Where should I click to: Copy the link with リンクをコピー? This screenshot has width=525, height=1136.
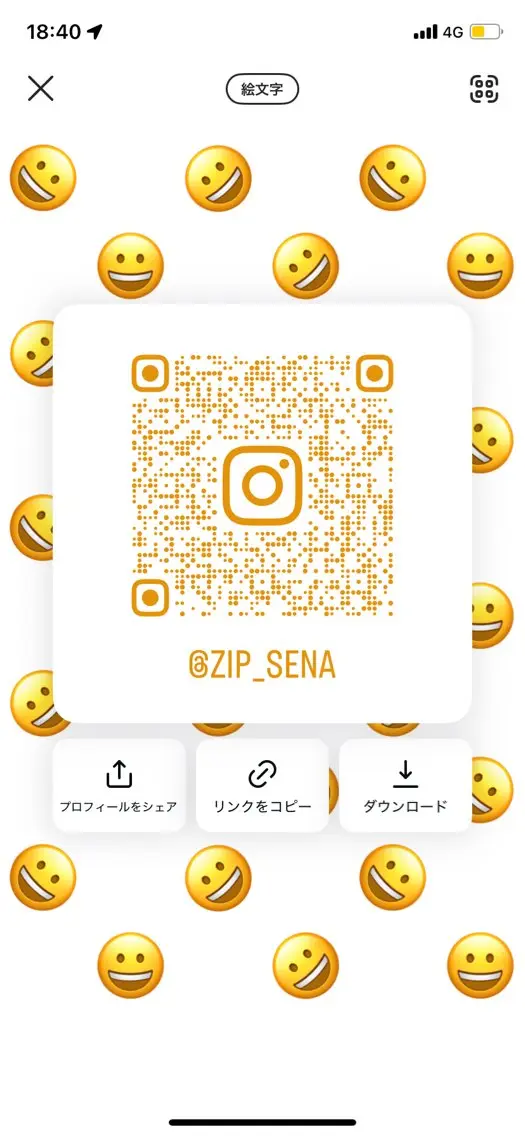click(262, 785)
